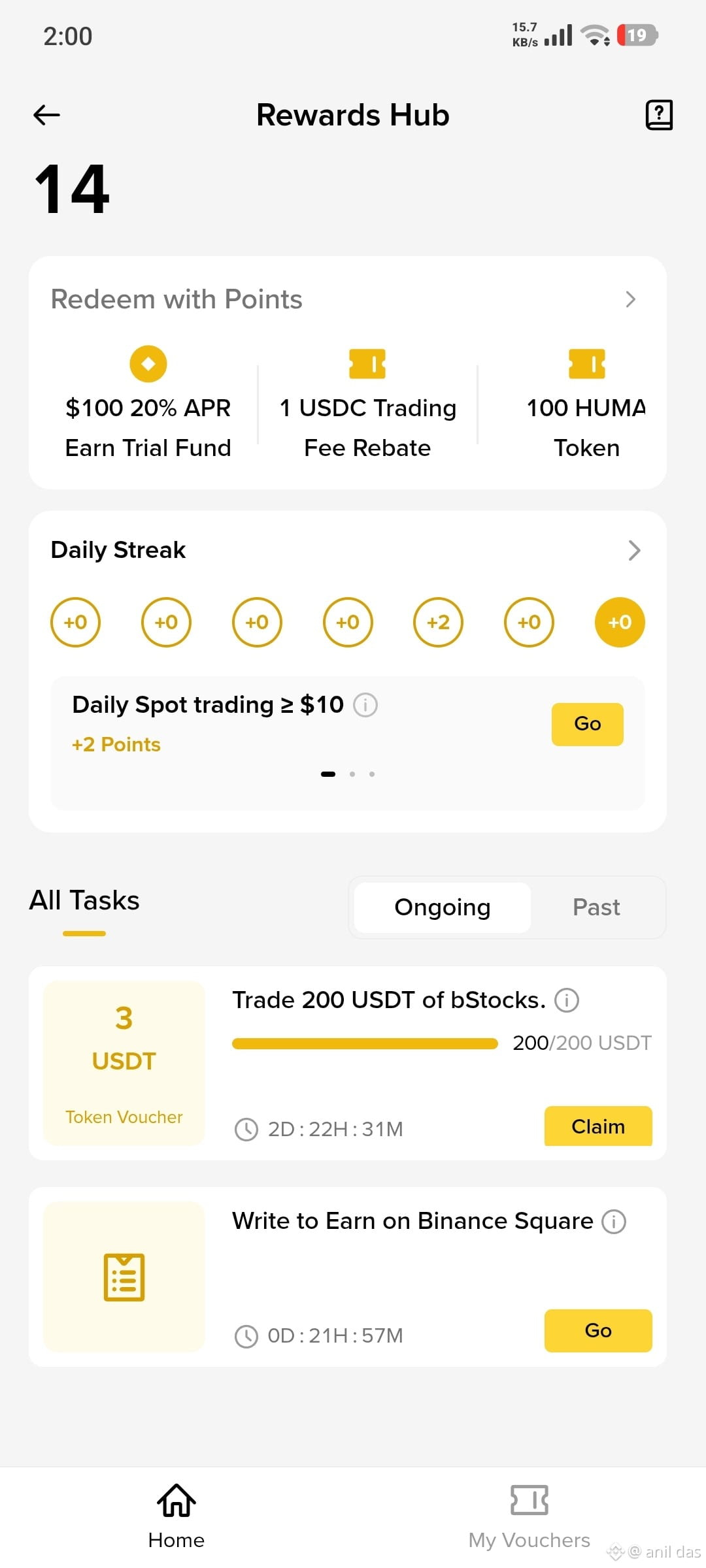Claim the 3 USDT bStocks reward
The height and width of the screenshot is (1568, 706).
coord(598,1126)
